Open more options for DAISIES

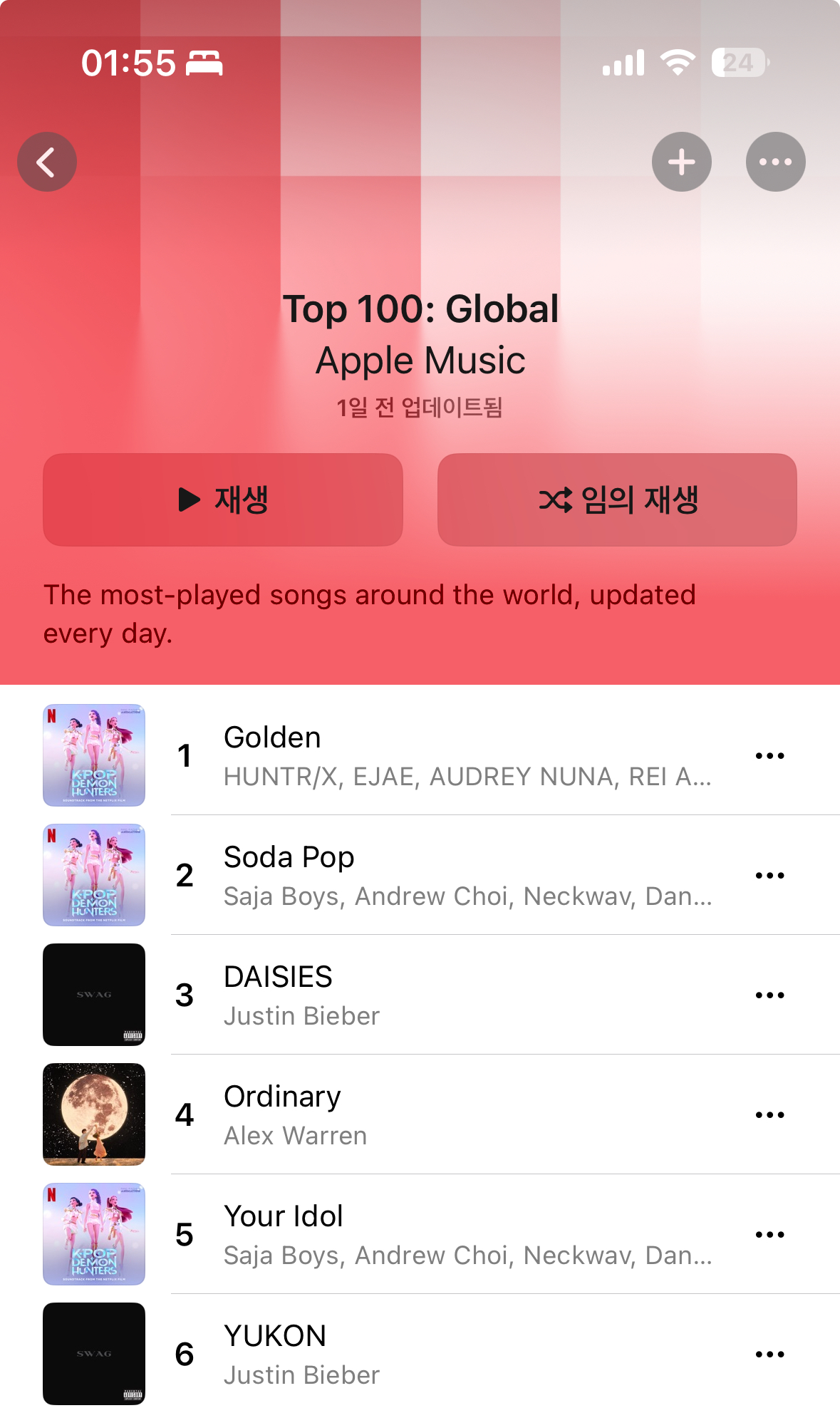click(x=770, y=995)
